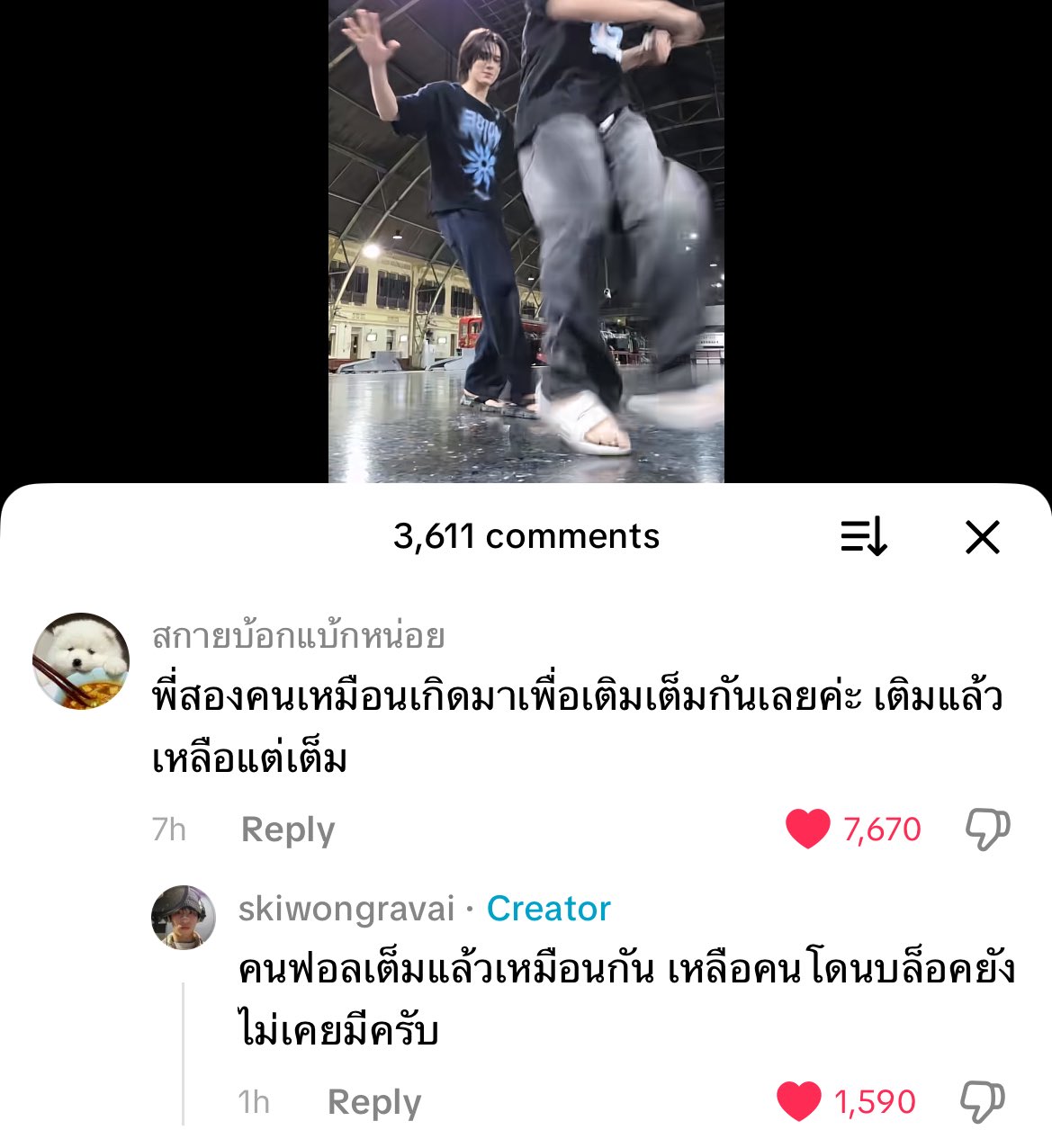
Task: Close the comments panel
Action: (982, 538)
